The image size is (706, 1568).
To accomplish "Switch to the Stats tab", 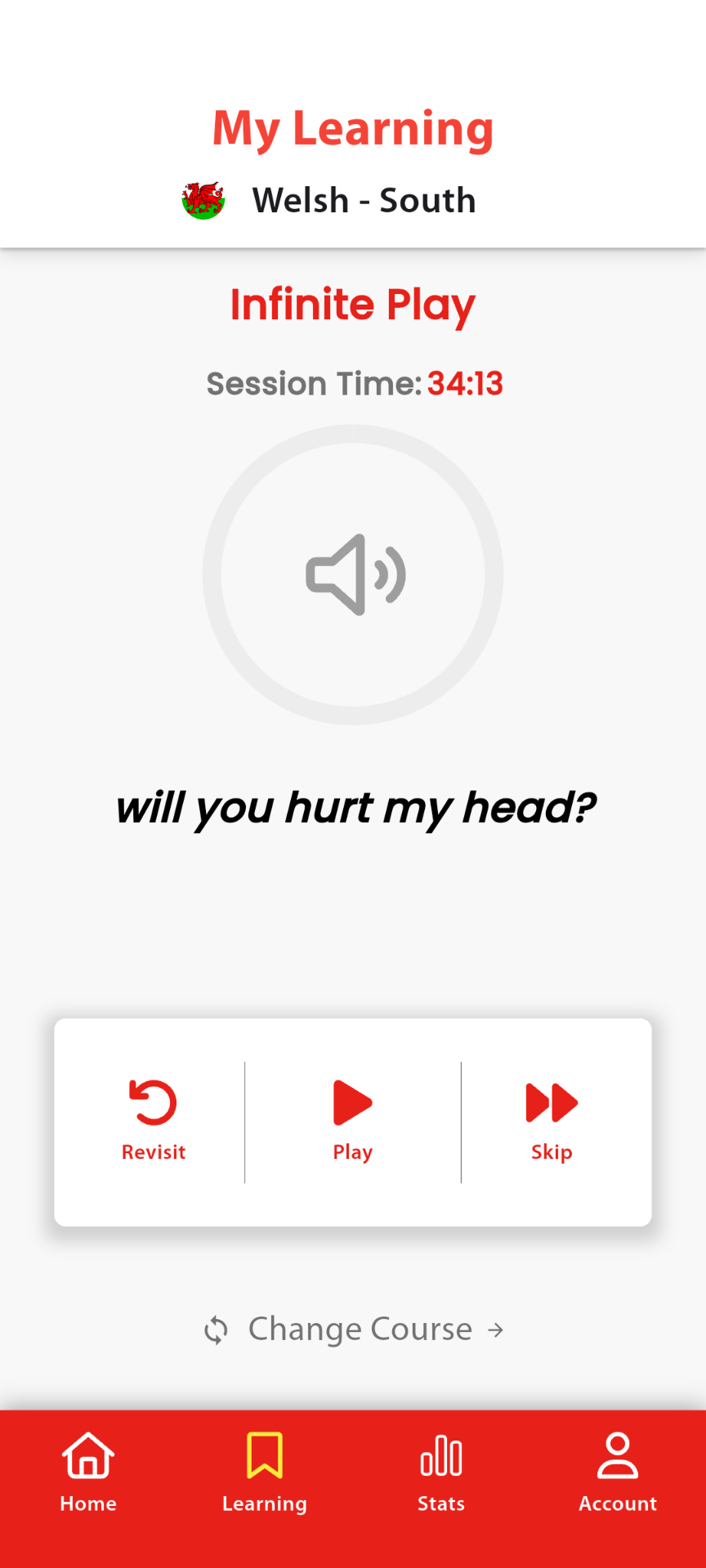I will point(441,1472).
